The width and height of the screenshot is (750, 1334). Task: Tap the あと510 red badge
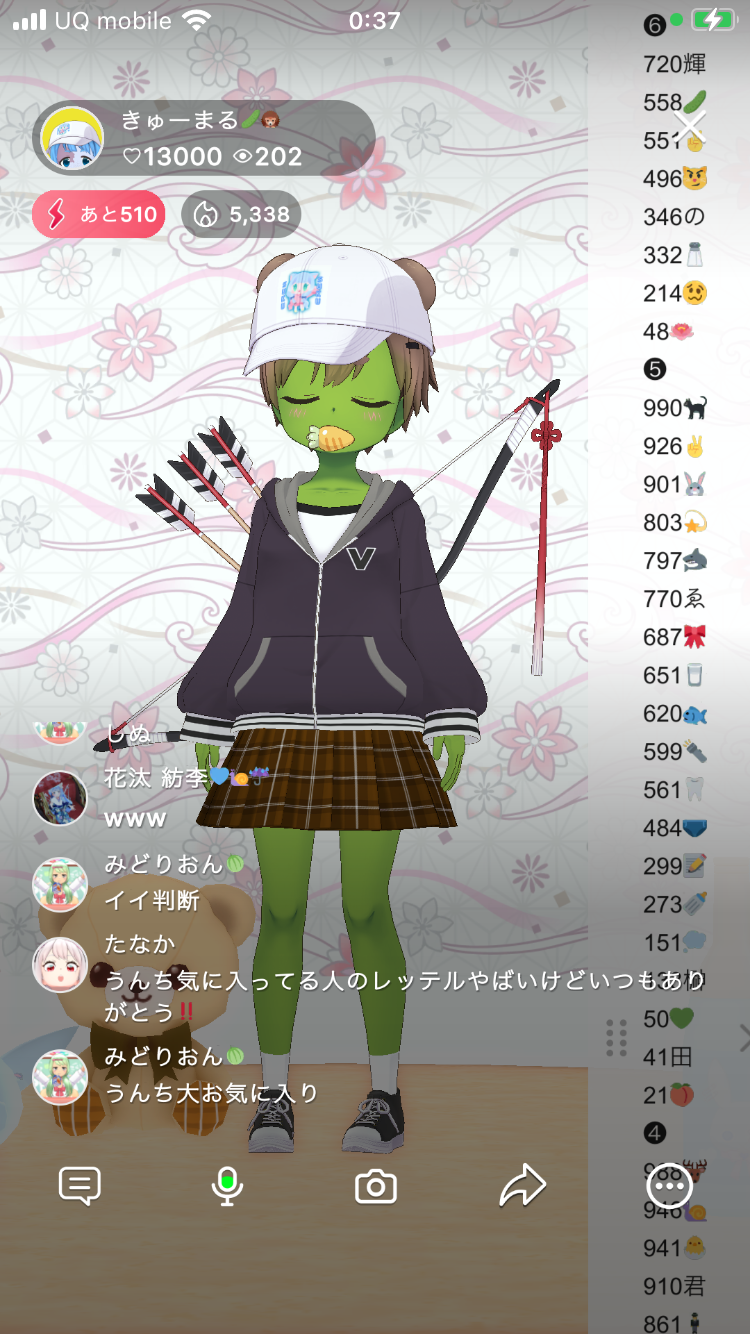[98, 214]
